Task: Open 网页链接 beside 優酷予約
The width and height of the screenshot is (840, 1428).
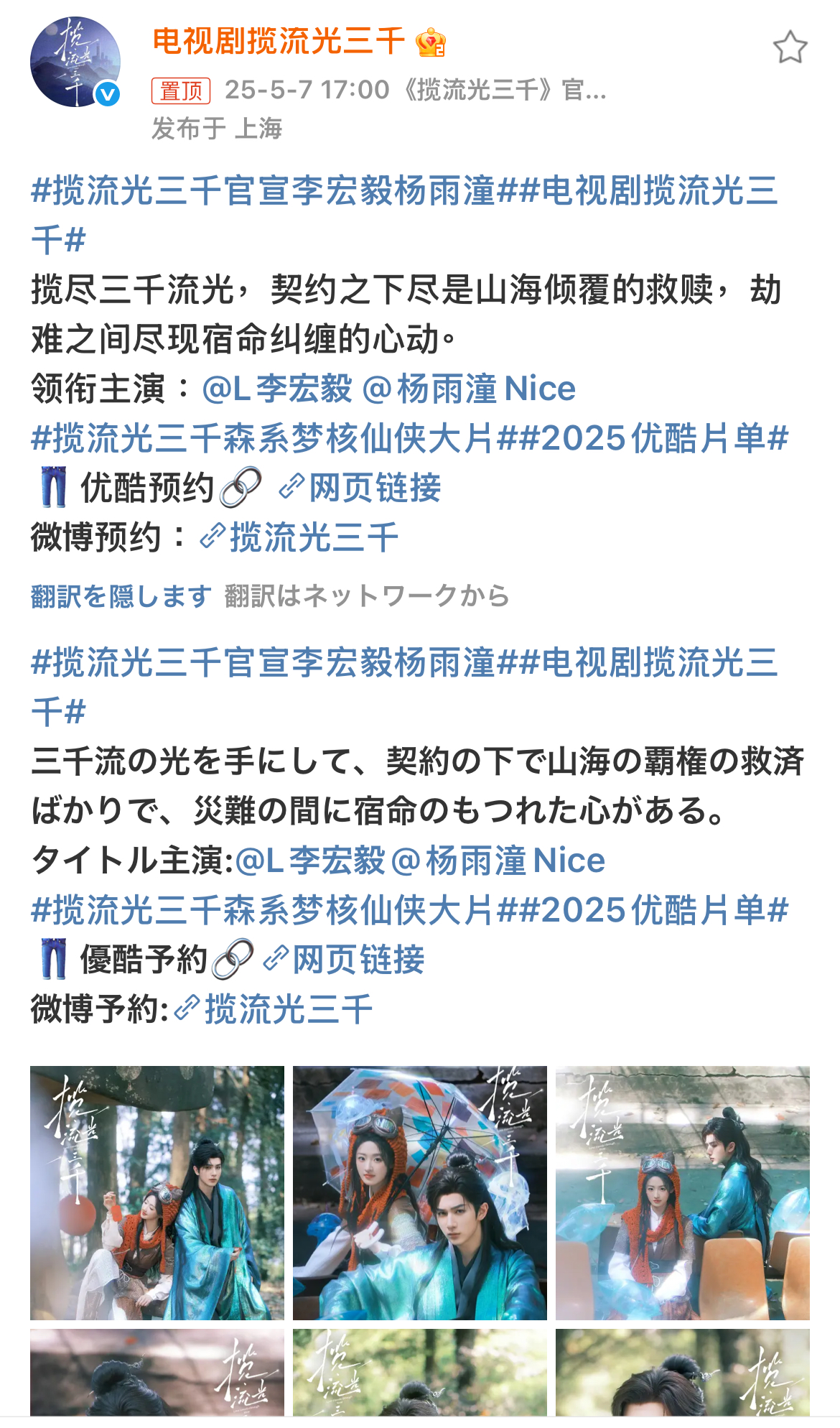Action: pos(345,960)
